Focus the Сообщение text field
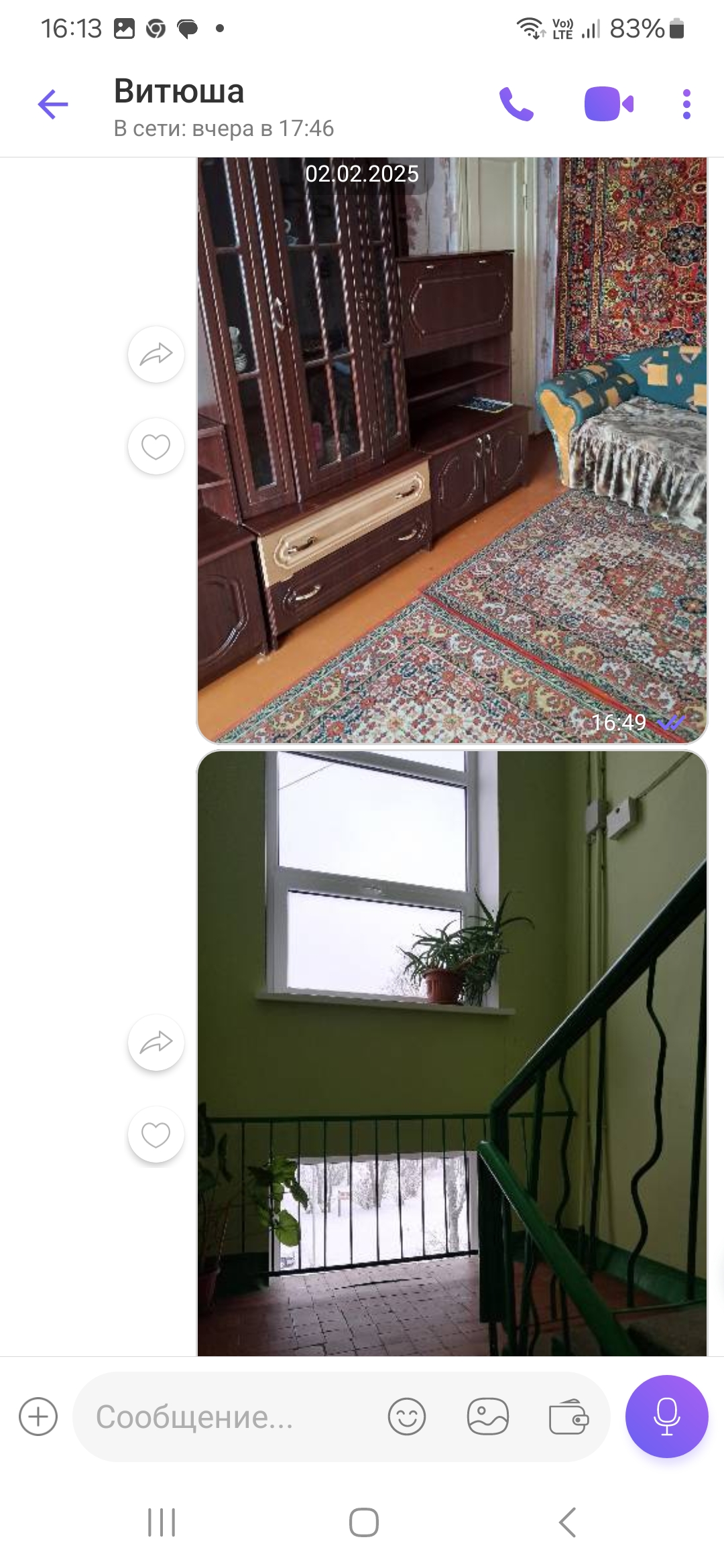 (x=228, y=1417)
